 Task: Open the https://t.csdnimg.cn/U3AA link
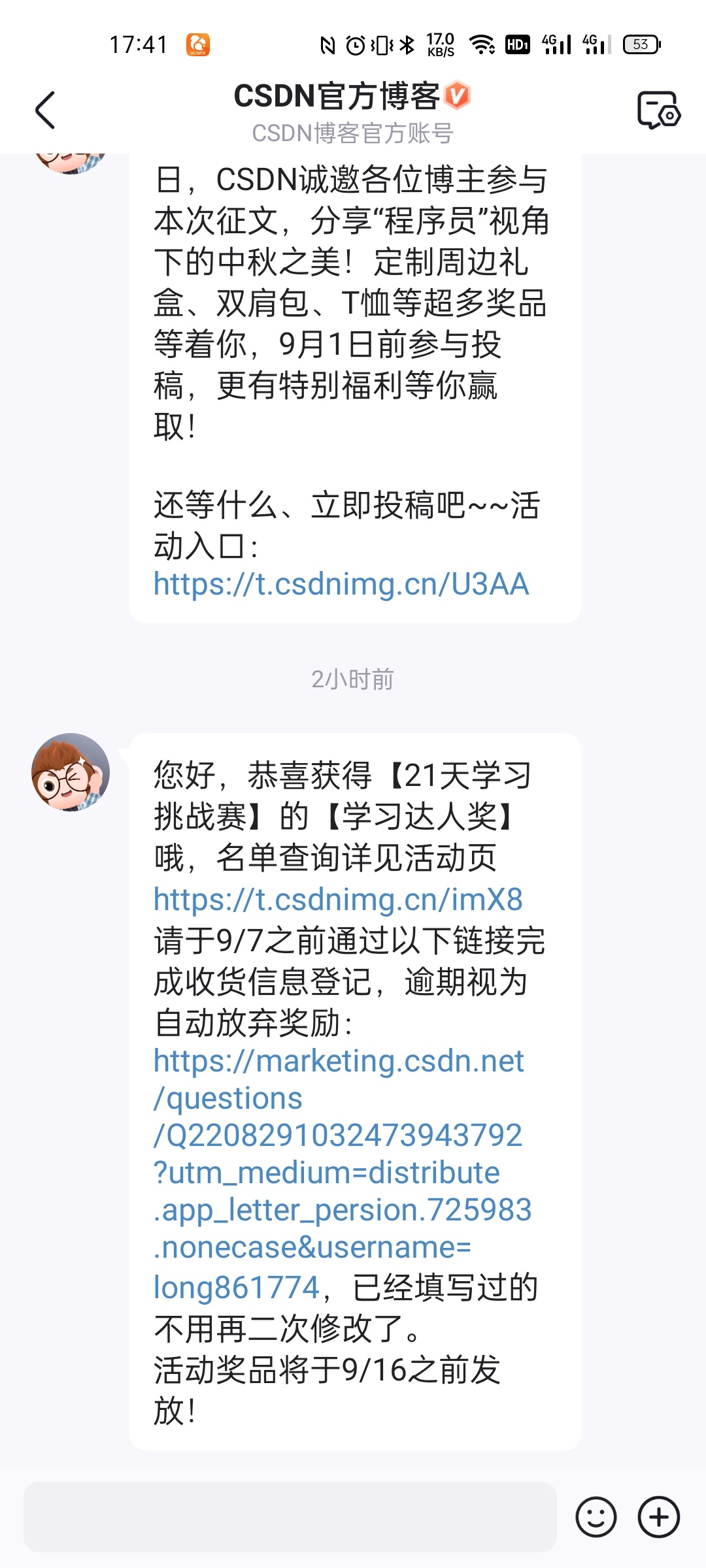(341, 583)
